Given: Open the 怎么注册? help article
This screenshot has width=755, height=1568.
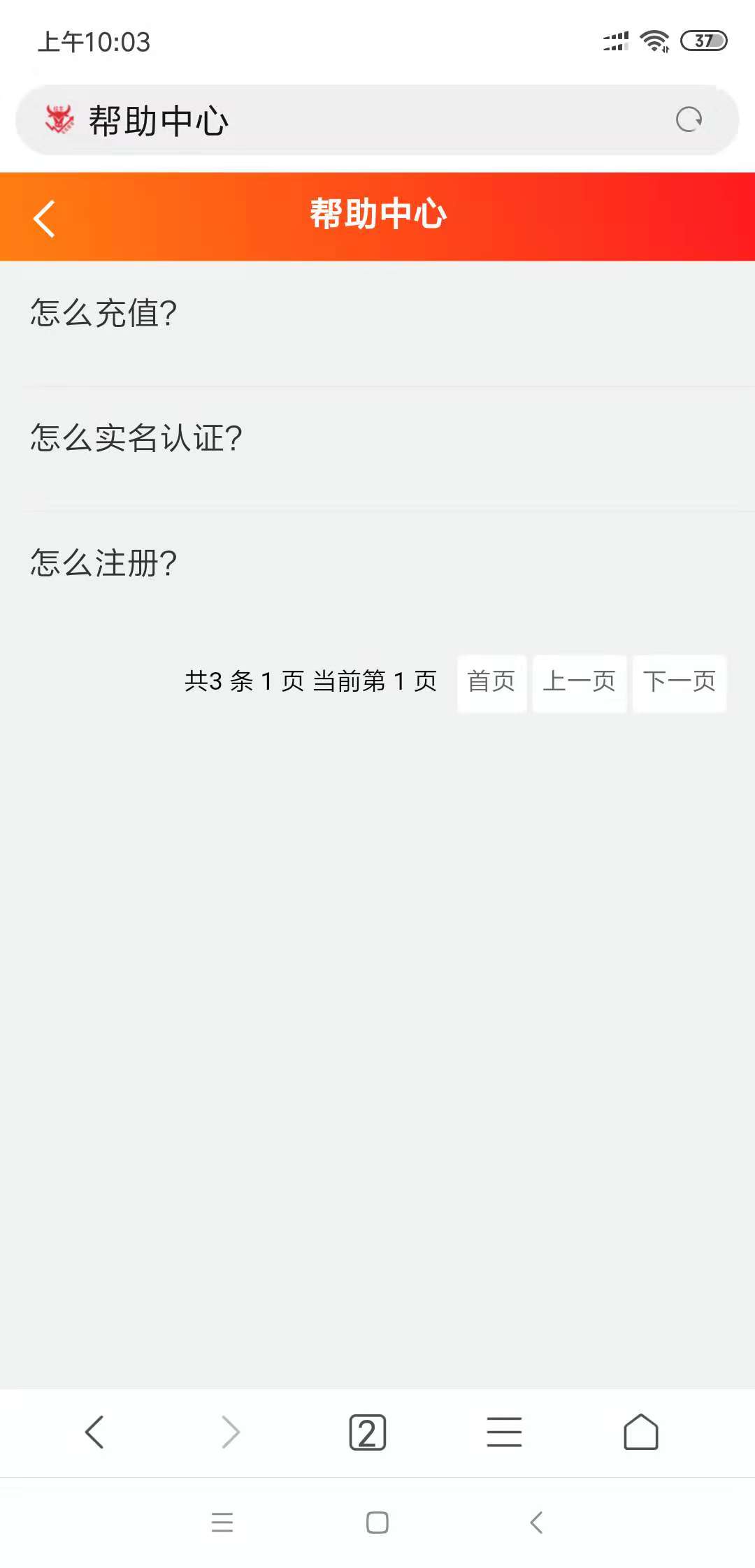Looking at the screenshot, I should point(103,563).
